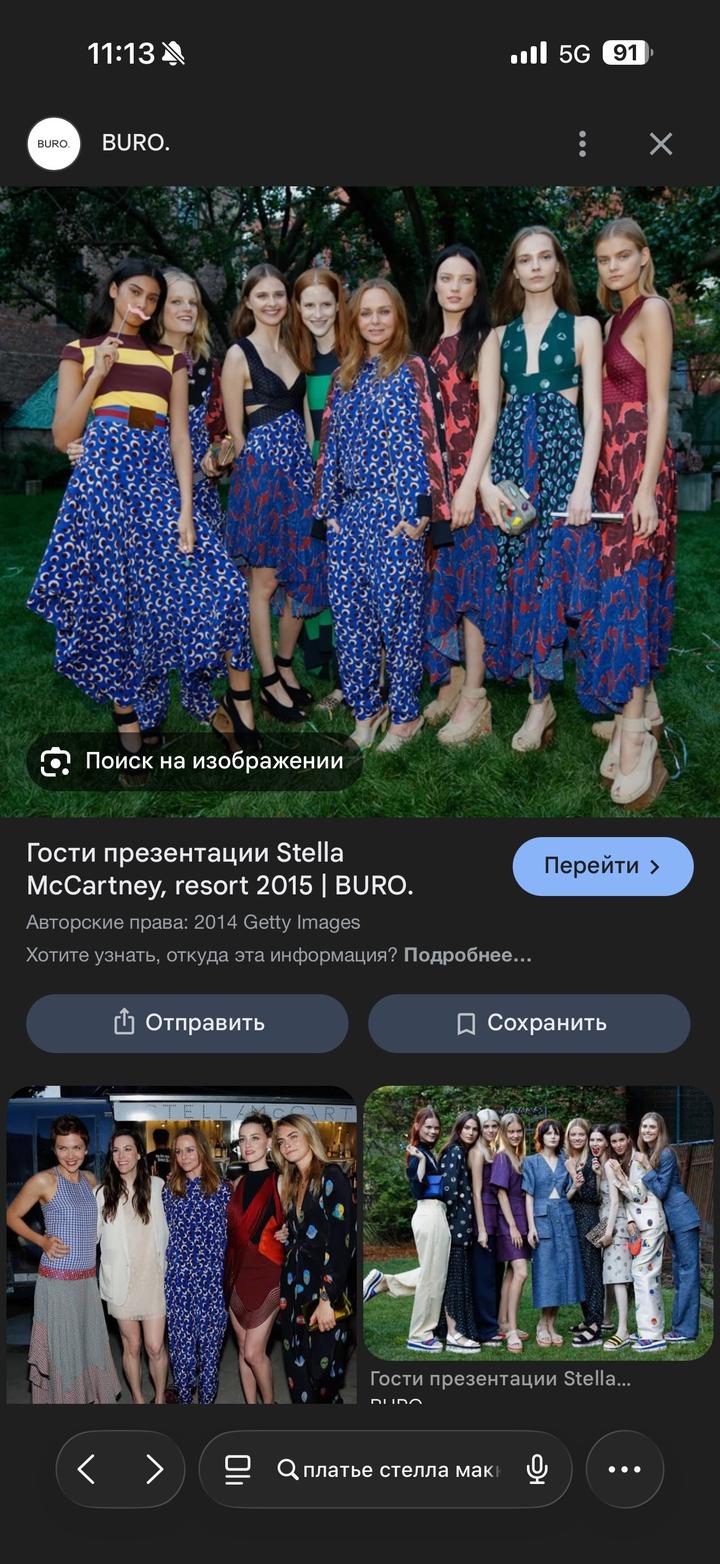Close the image viewer
720x1564 pixels.
pos(660,144)
